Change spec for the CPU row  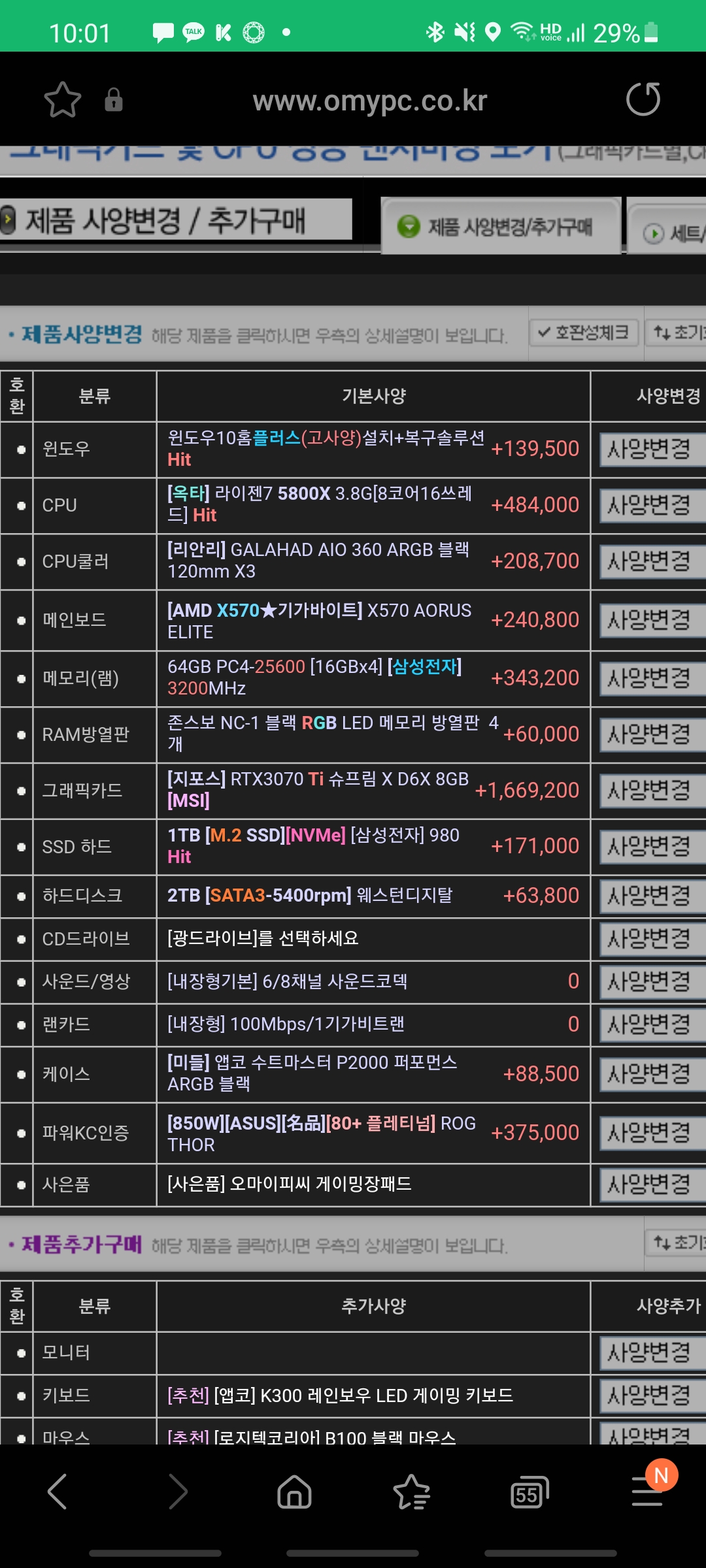(x=652, y=505)
